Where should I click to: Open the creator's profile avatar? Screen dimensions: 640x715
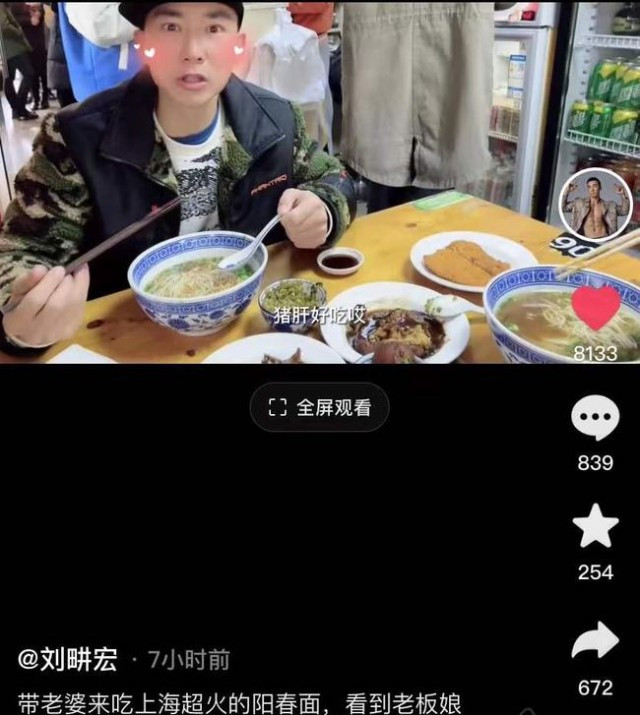pos(595,204)
